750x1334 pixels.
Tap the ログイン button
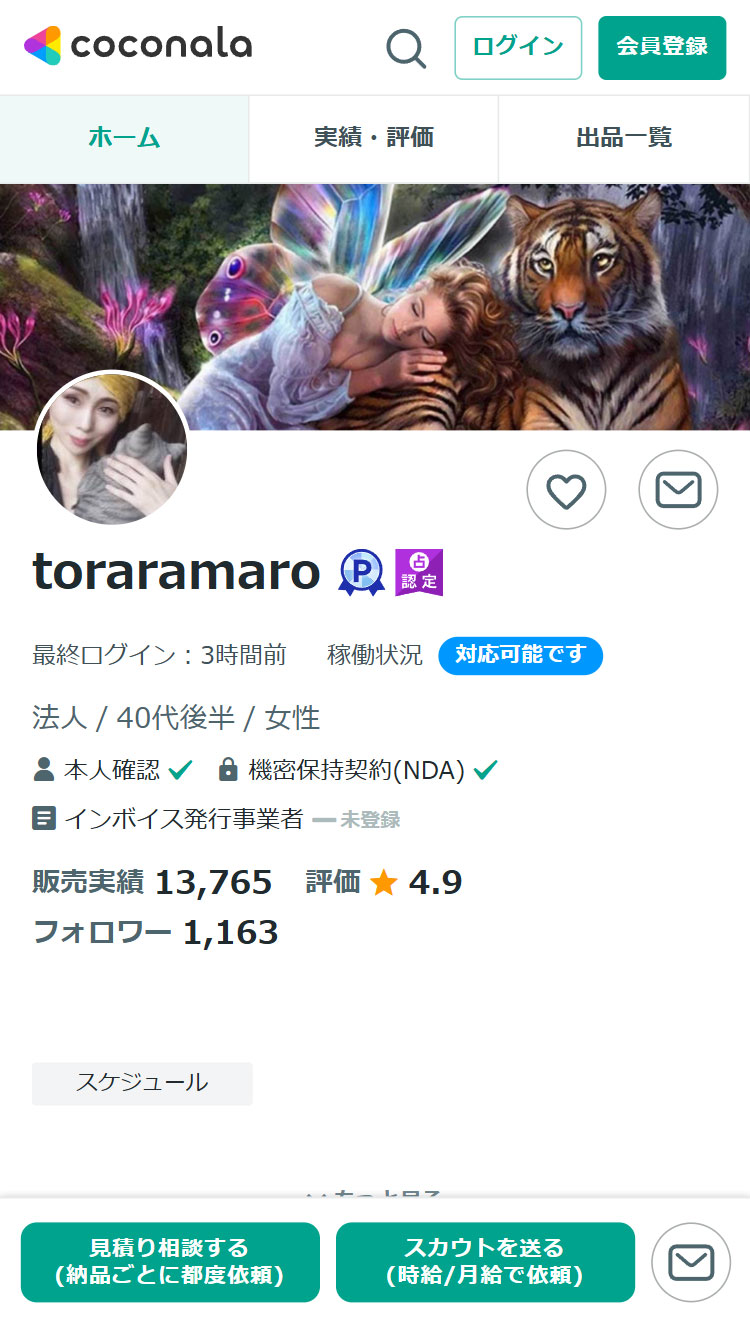[x=518, y=47]
